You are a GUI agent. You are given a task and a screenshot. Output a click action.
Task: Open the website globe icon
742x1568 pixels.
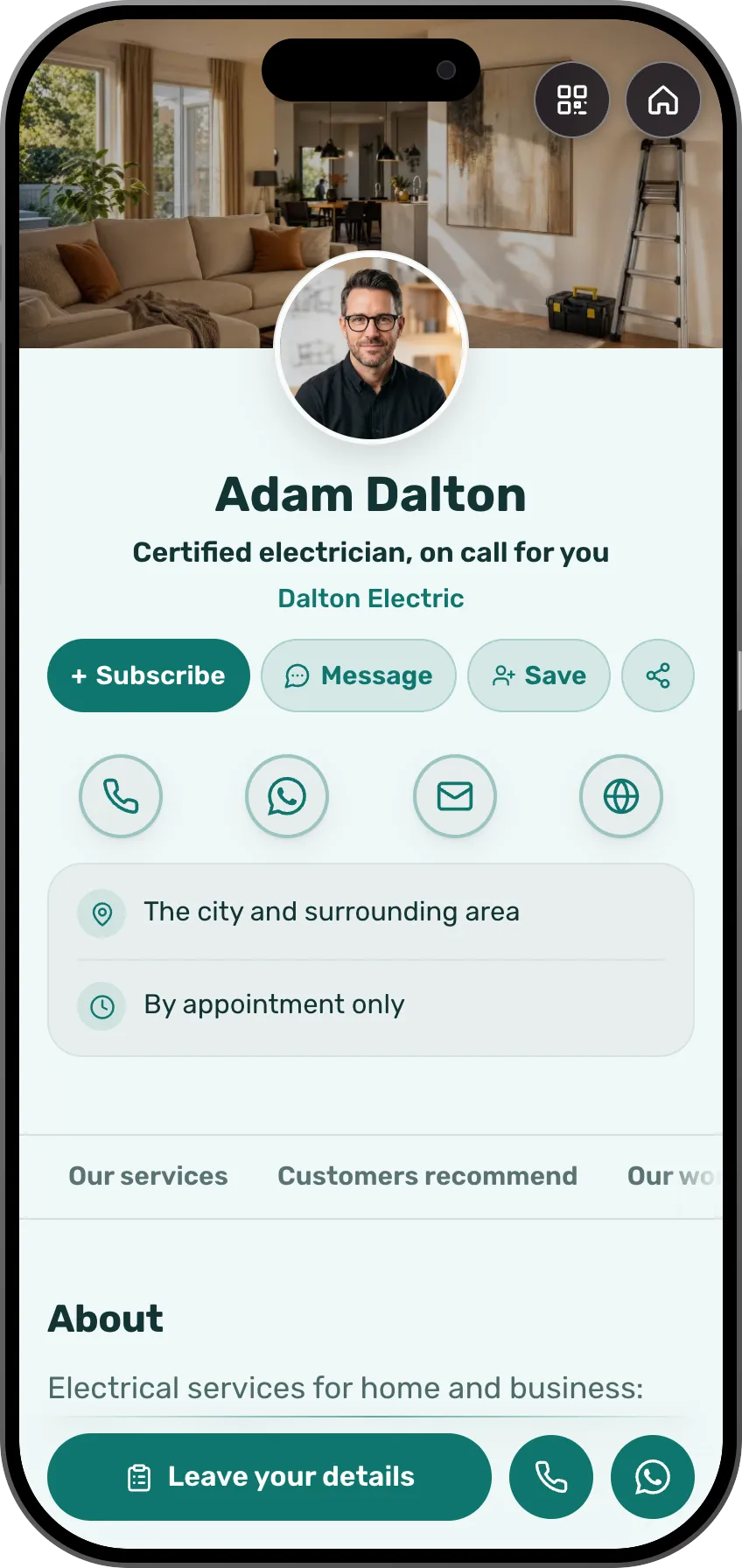coord(621,796)
